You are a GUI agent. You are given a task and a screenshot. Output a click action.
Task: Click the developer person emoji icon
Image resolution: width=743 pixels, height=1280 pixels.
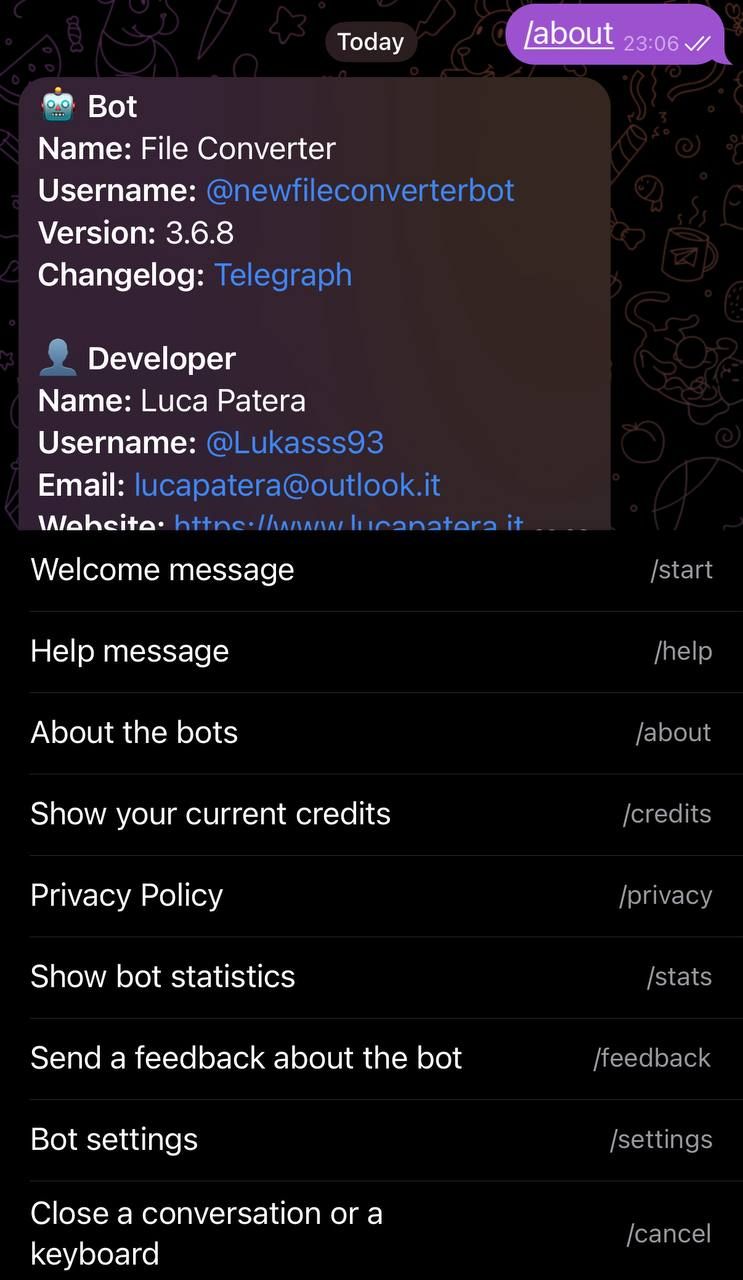tap(57, 356)
